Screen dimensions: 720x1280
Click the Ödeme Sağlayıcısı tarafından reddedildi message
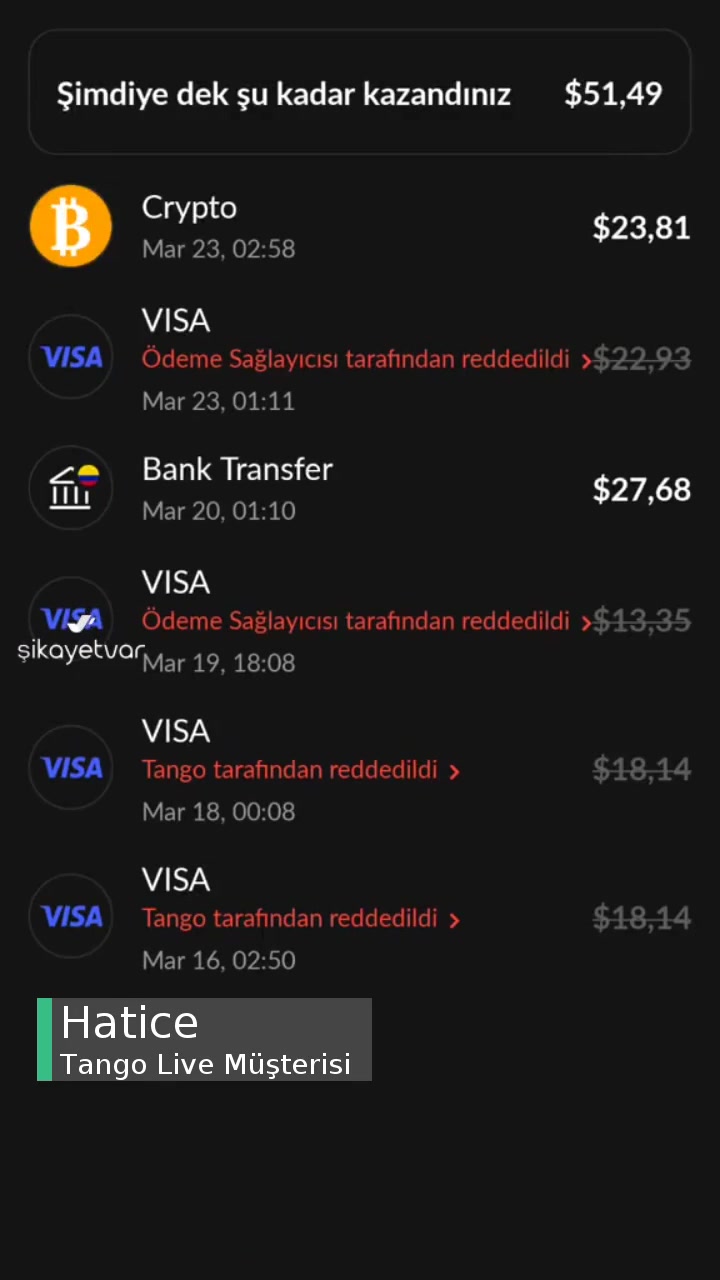355,359
